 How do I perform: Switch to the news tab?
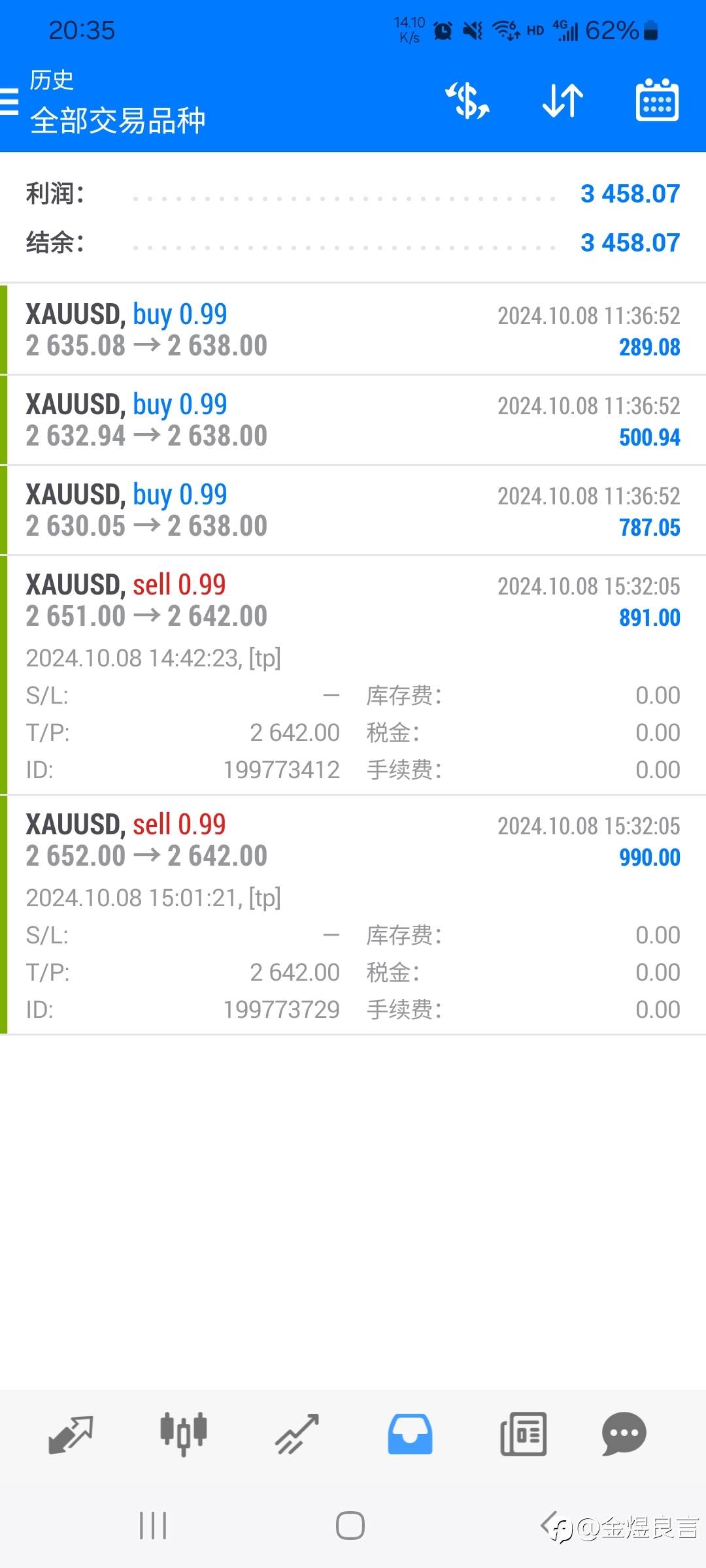pos(523,1434)
